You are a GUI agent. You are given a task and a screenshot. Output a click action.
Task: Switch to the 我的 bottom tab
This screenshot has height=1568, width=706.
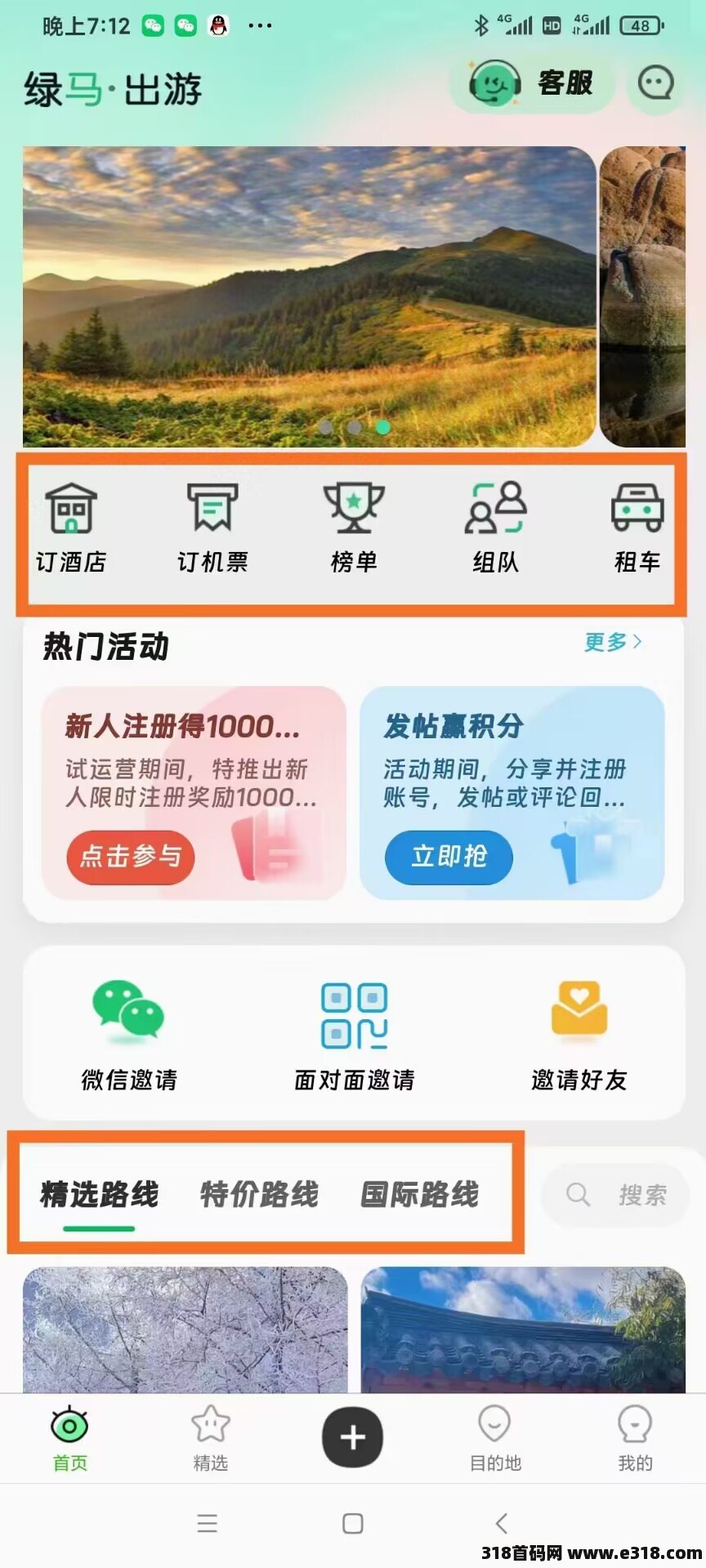(x=635, y=1438)
